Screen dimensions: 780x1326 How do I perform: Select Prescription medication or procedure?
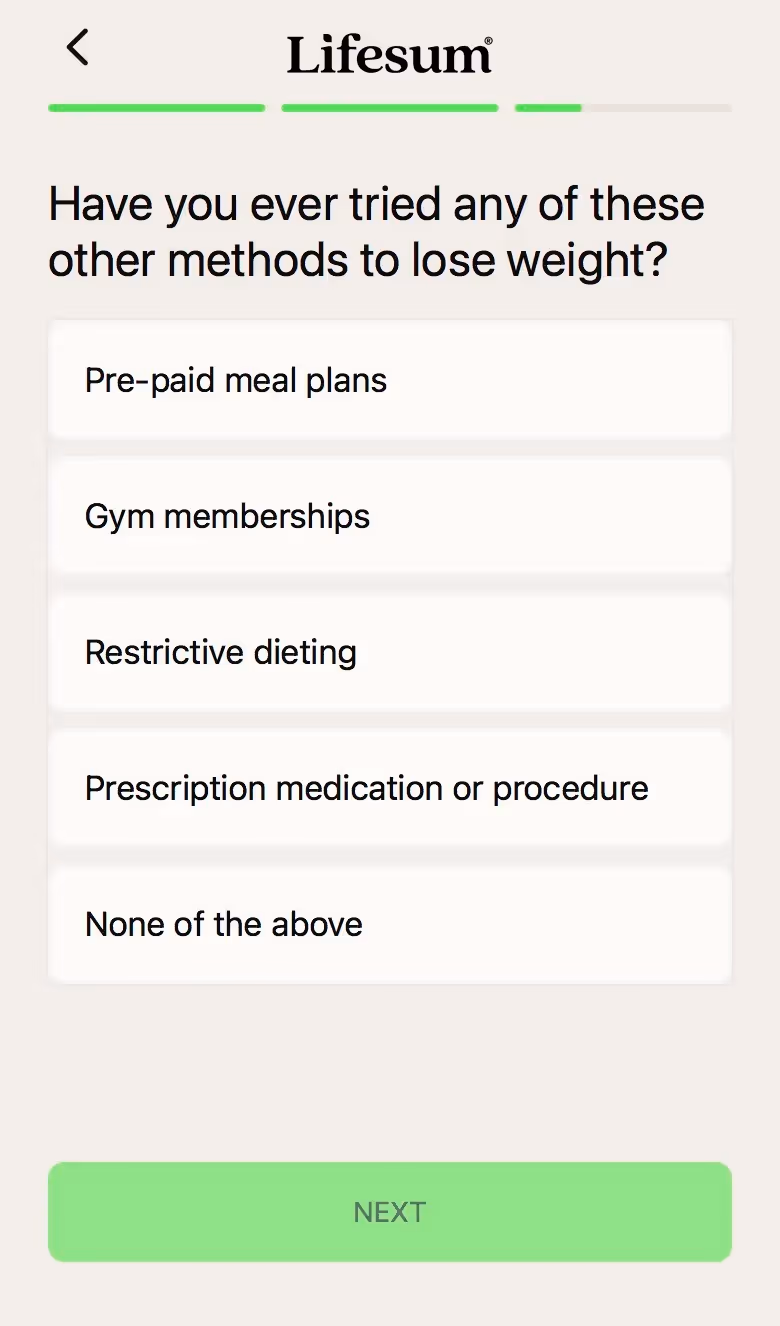(390, 788)
